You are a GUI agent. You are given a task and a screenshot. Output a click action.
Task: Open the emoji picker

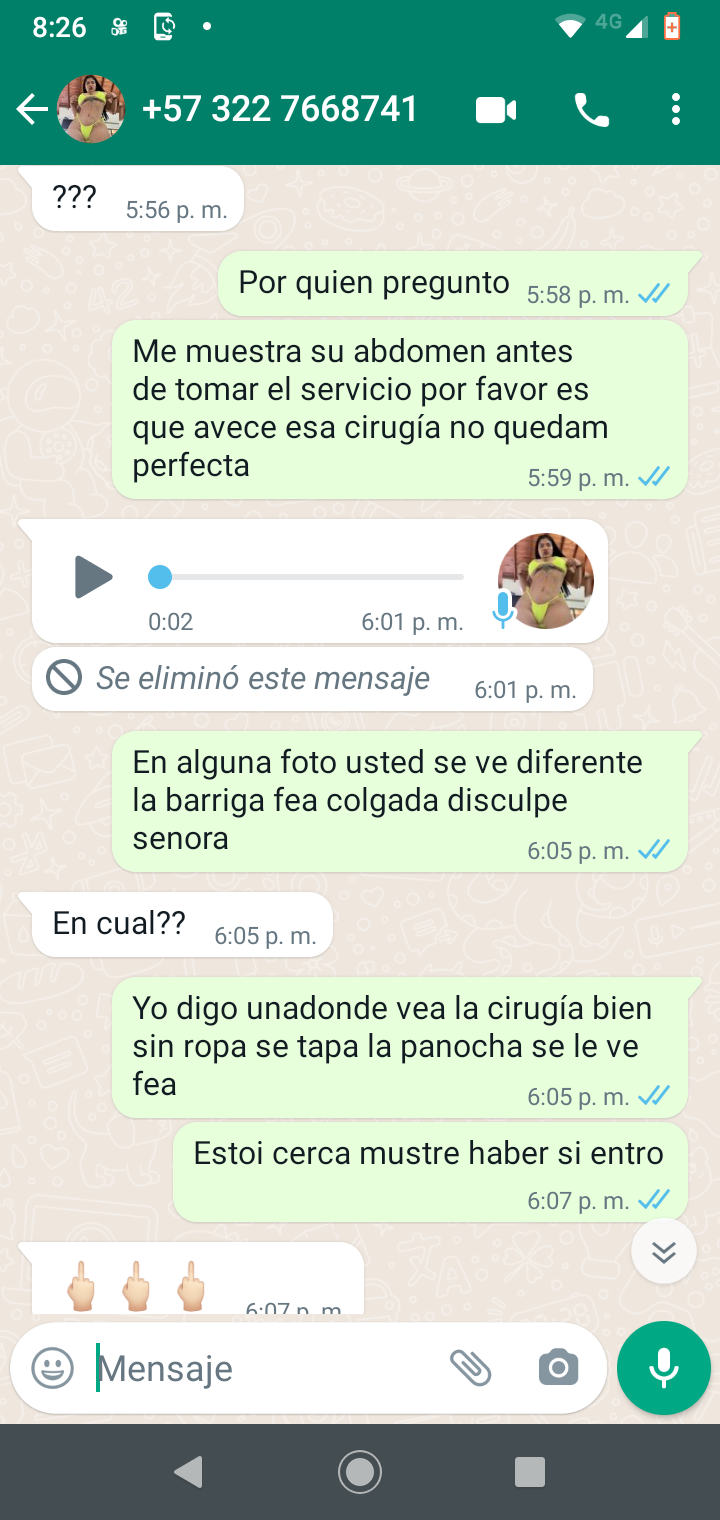pyautogui.click(x=53, y=1368)
